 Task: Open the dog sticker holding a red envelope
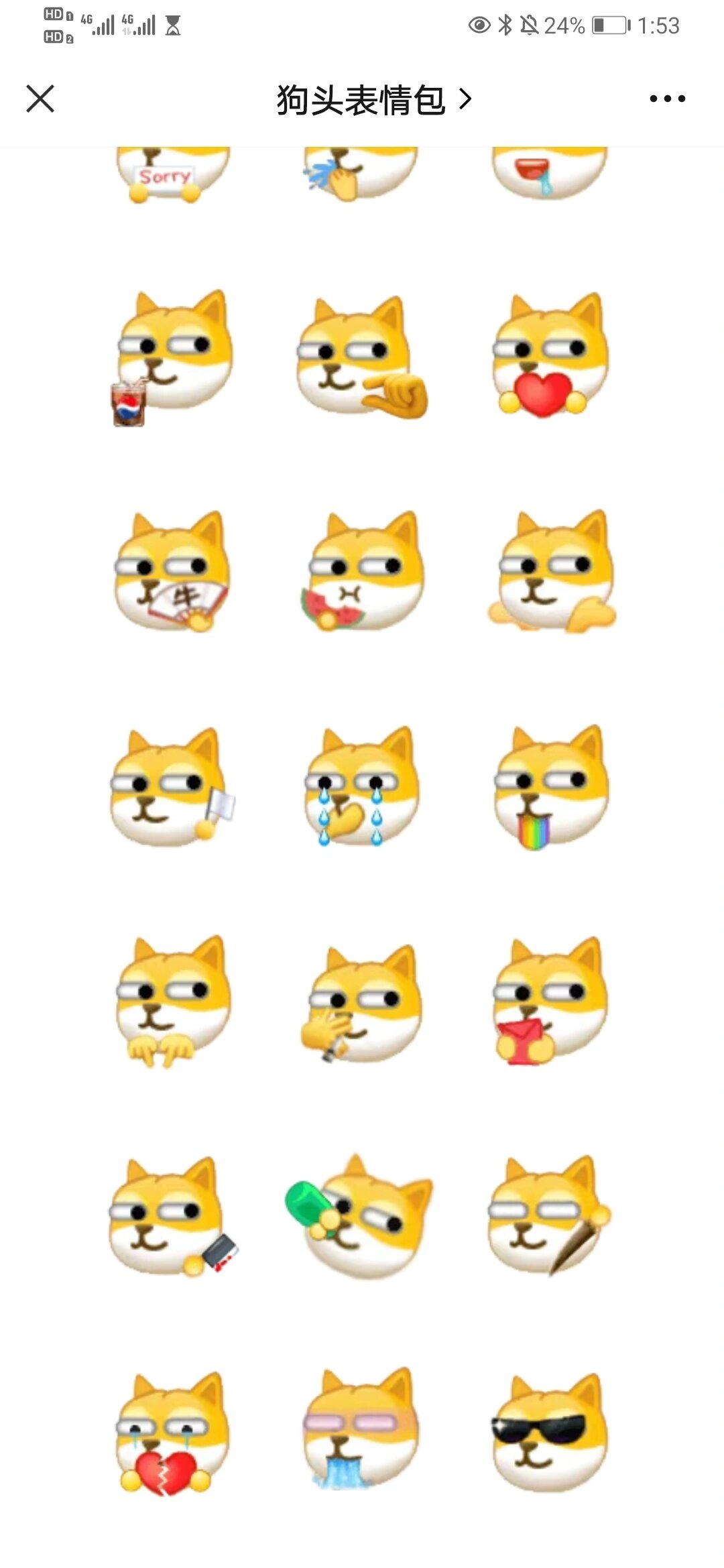click(x=548, y=1000)
